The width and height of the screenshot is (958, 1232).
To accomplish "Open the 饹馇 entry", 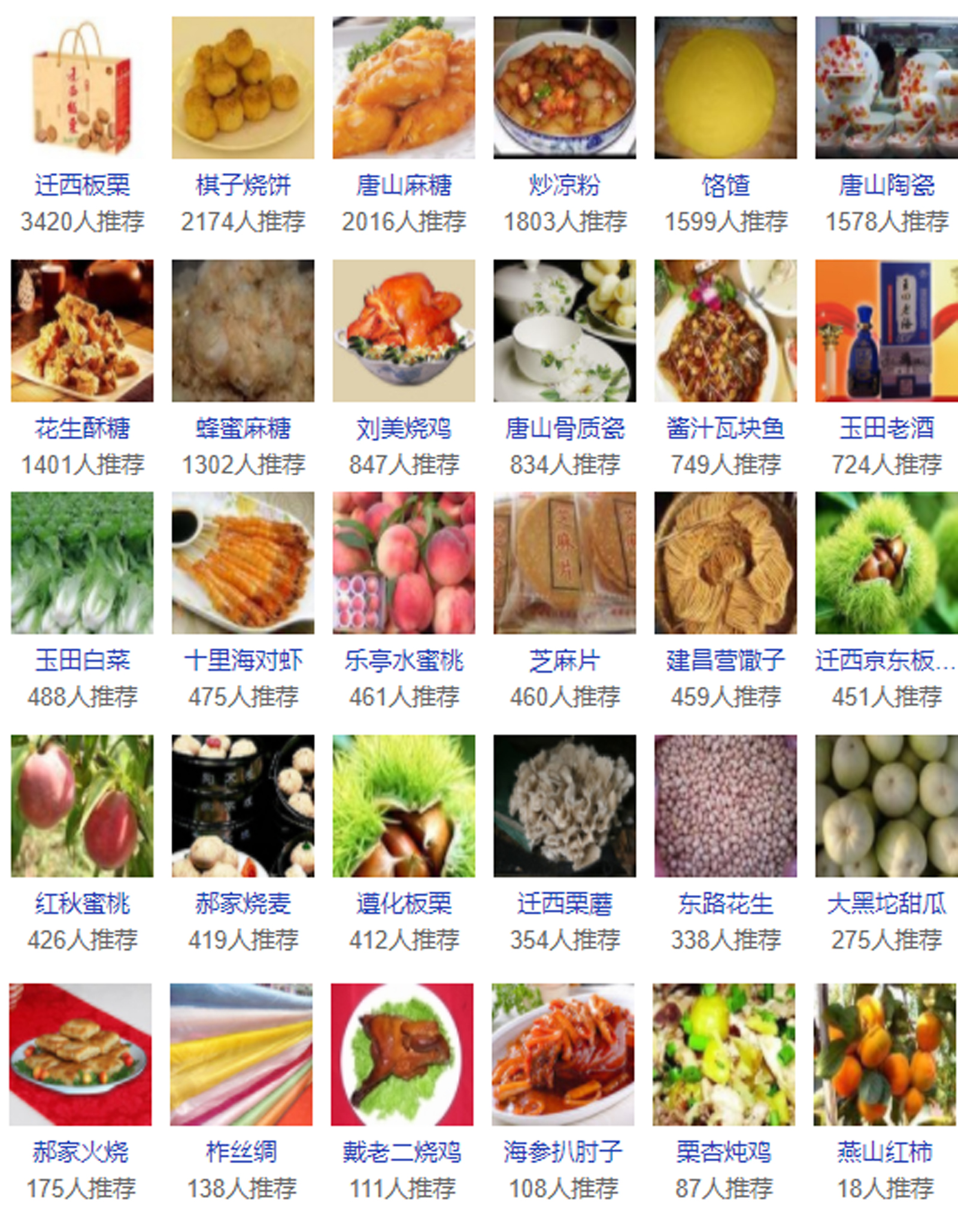I will [x=726, y=185].
